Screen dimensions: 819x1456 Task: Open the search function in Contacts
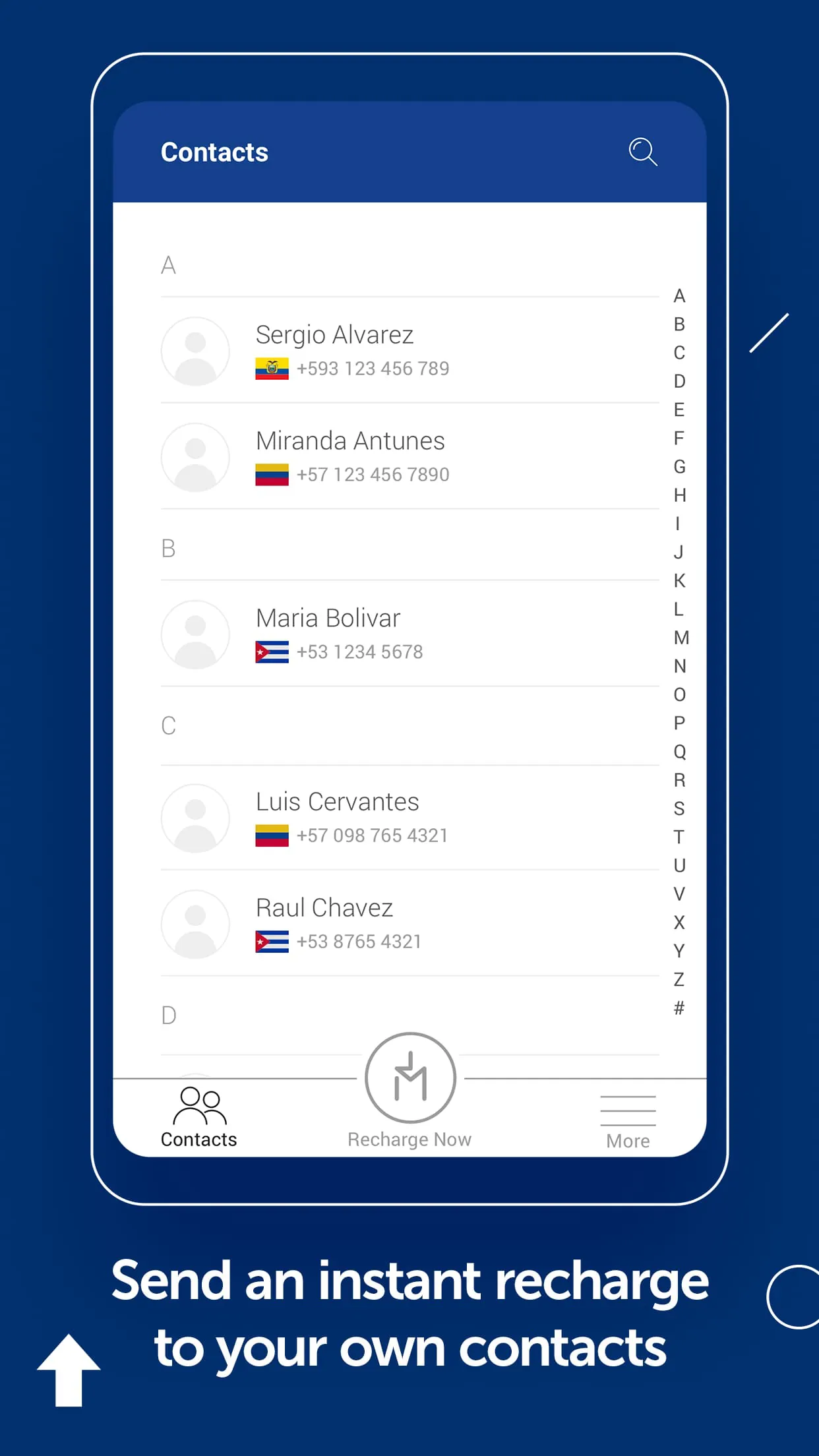pyautogui.click(x=643, y=152)
